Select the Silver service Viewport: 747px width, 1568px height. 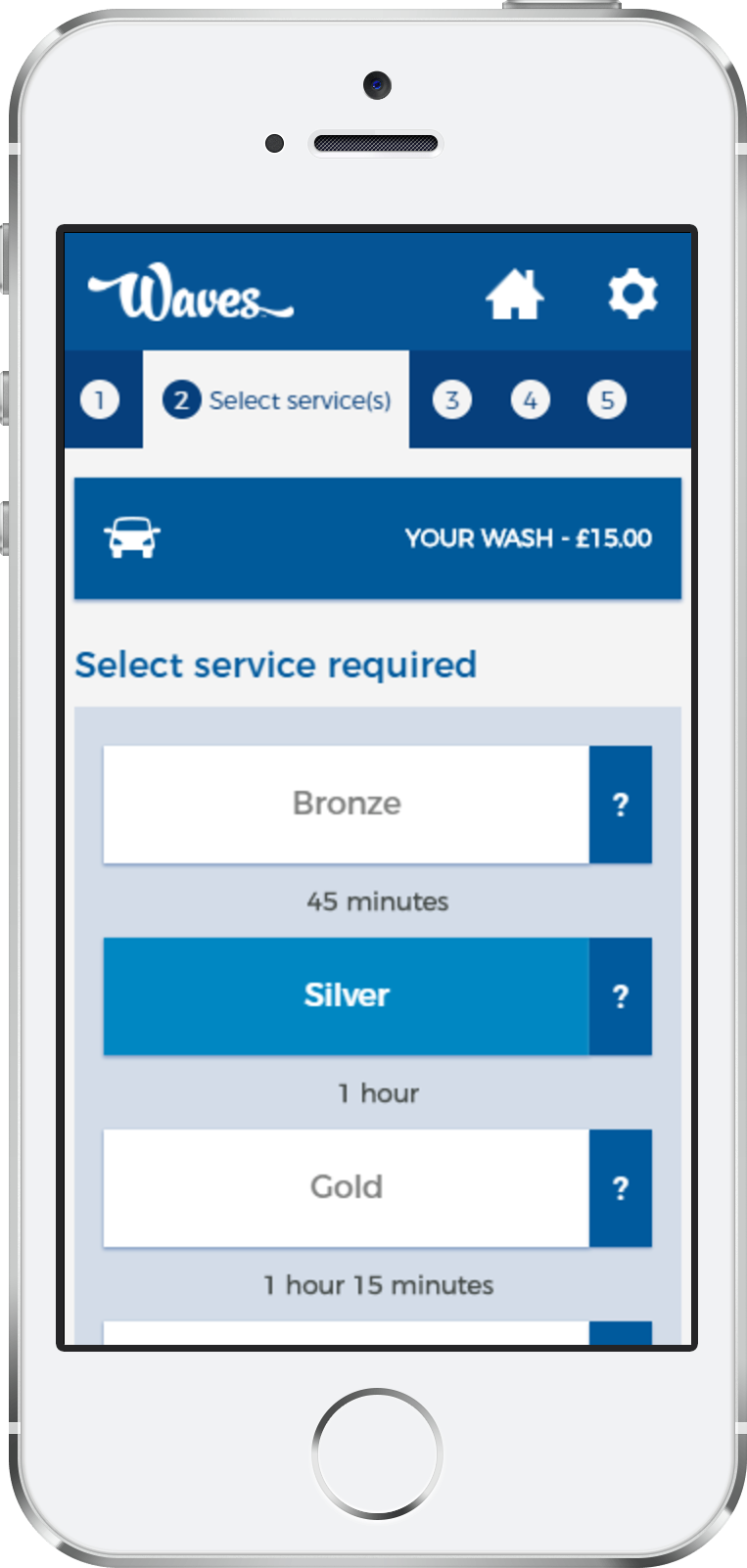(x=347, y=996)
